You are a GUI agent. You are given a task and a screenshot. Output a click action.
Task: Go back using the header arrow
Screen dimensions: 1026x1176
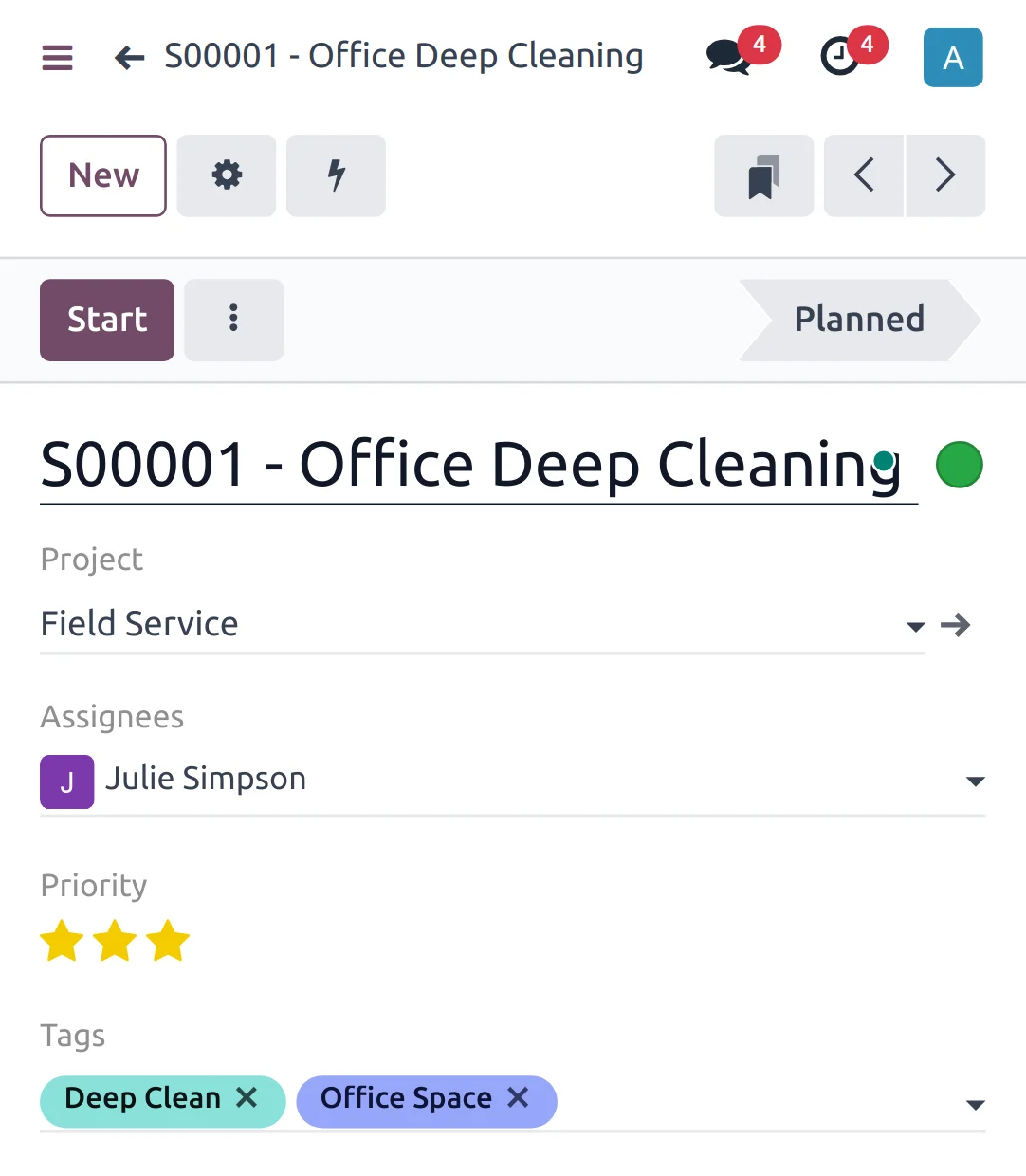(129, 58)
